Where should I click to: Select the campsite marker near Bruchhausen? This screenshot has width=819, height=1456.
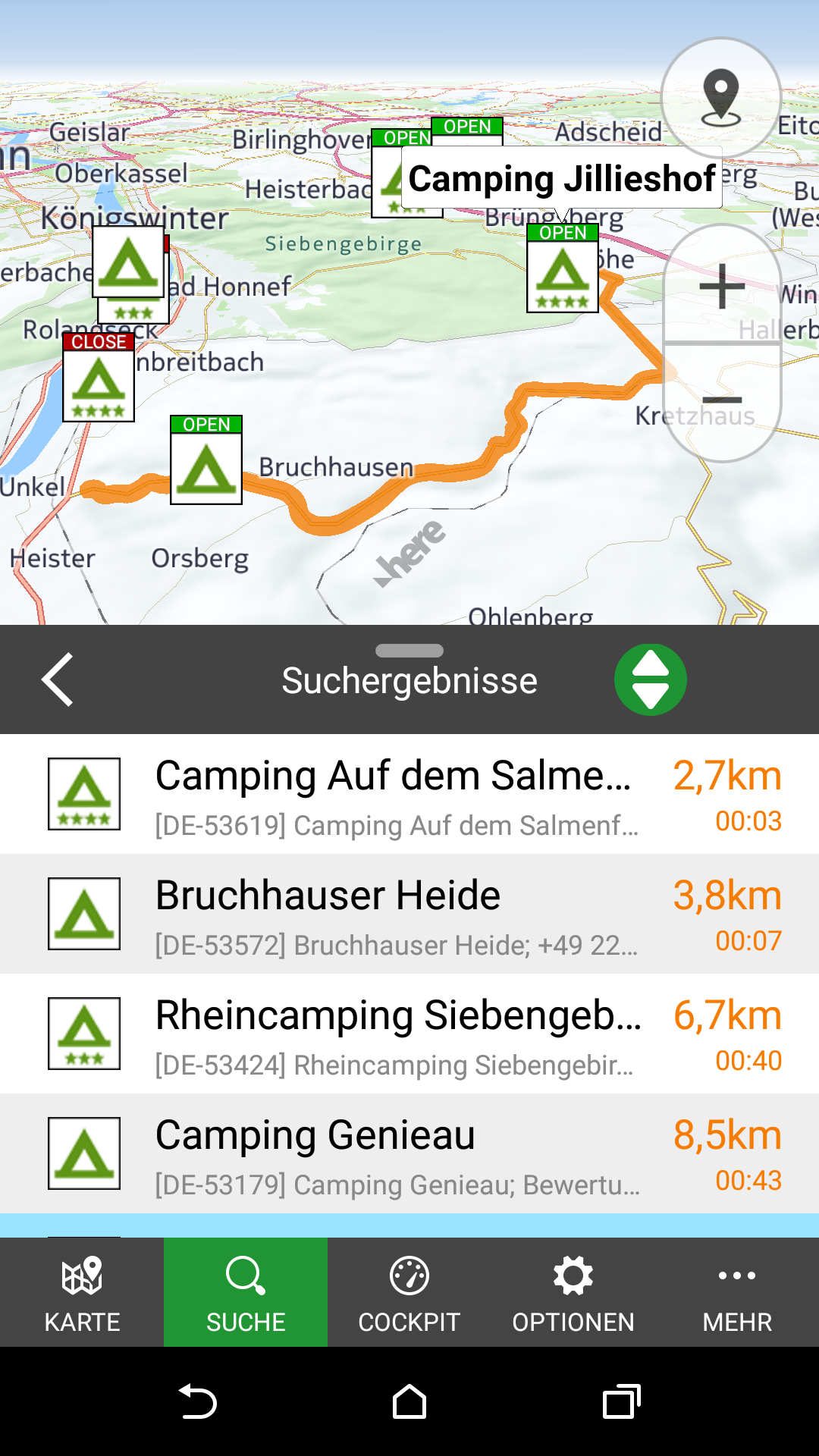206,461
